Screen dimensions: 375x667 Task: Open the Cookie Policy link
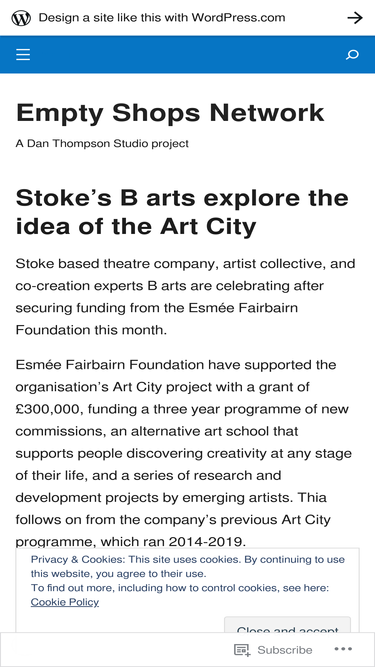click(x=65, y=602)
